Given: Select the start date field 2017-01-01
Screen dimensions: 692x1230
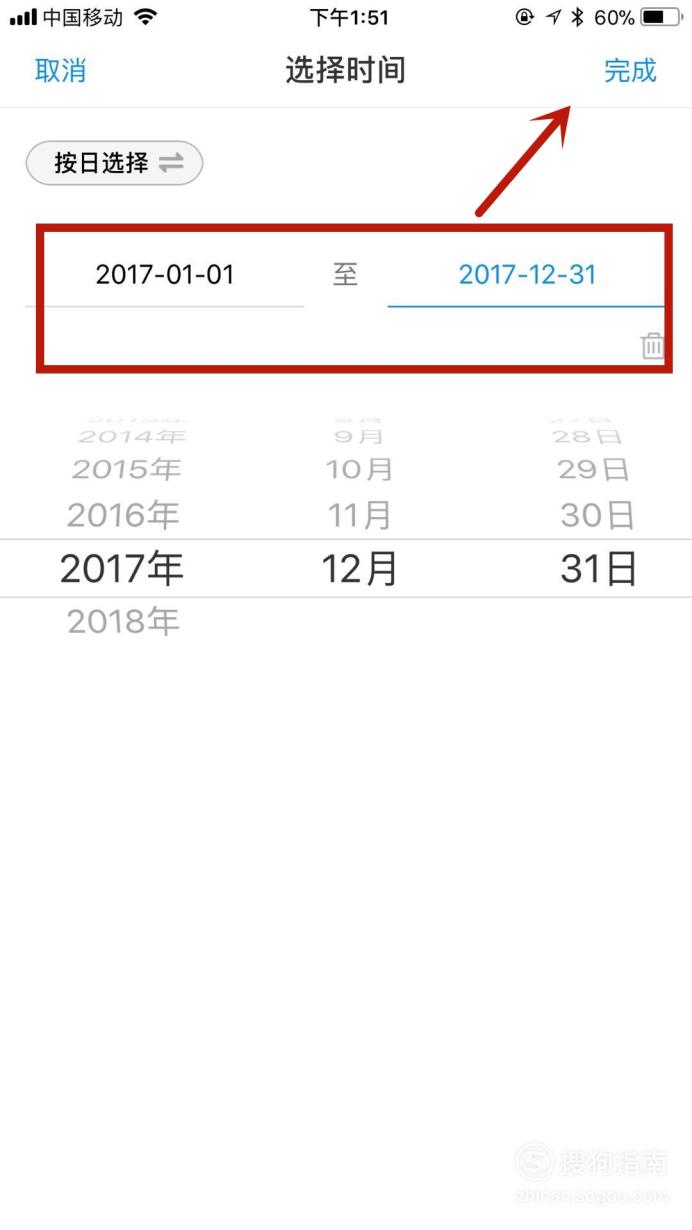Looking at the screenshot, I should point(165,275).
